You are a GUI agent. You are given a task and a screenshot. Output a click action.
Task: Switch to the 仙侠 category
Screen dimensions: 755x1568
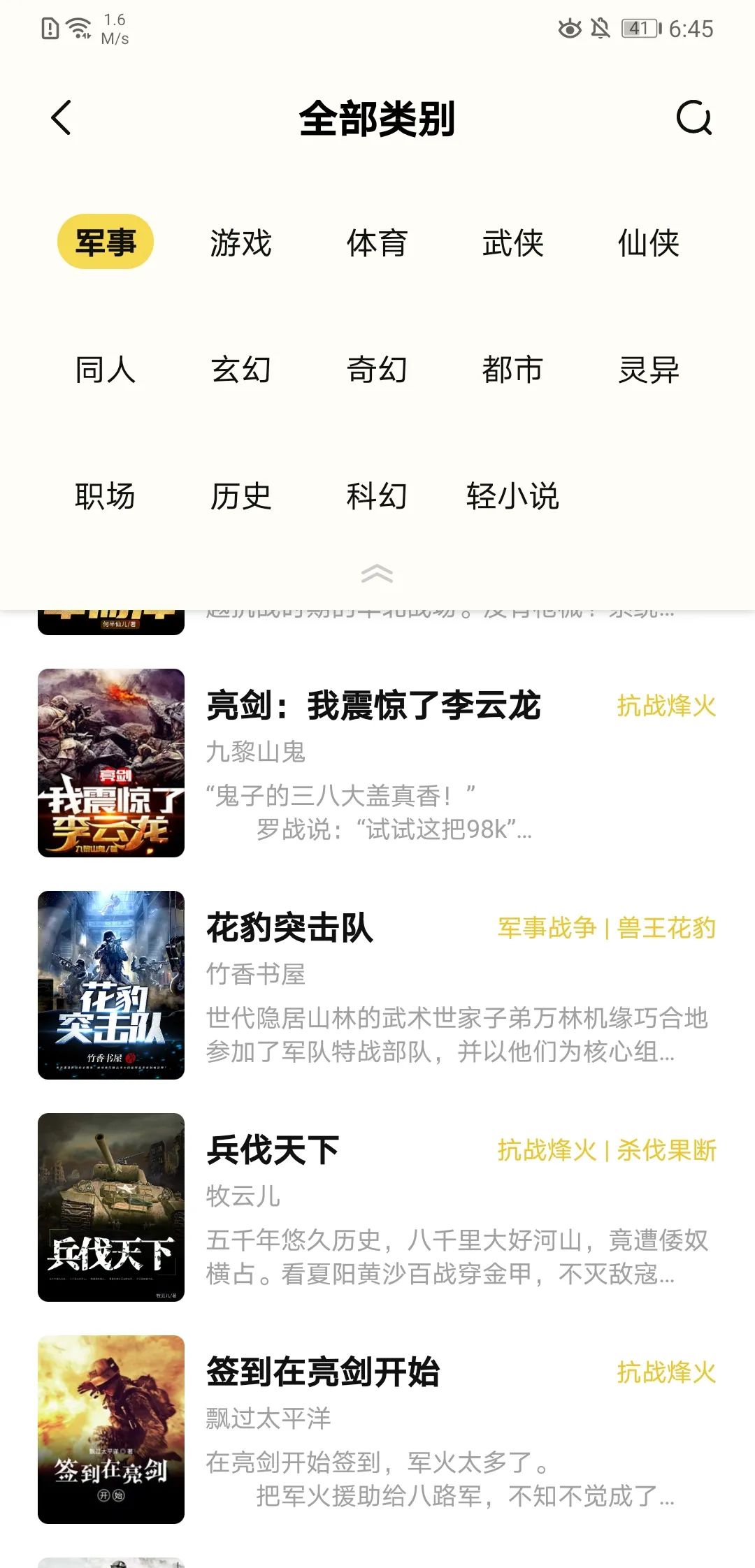(649, 244)
